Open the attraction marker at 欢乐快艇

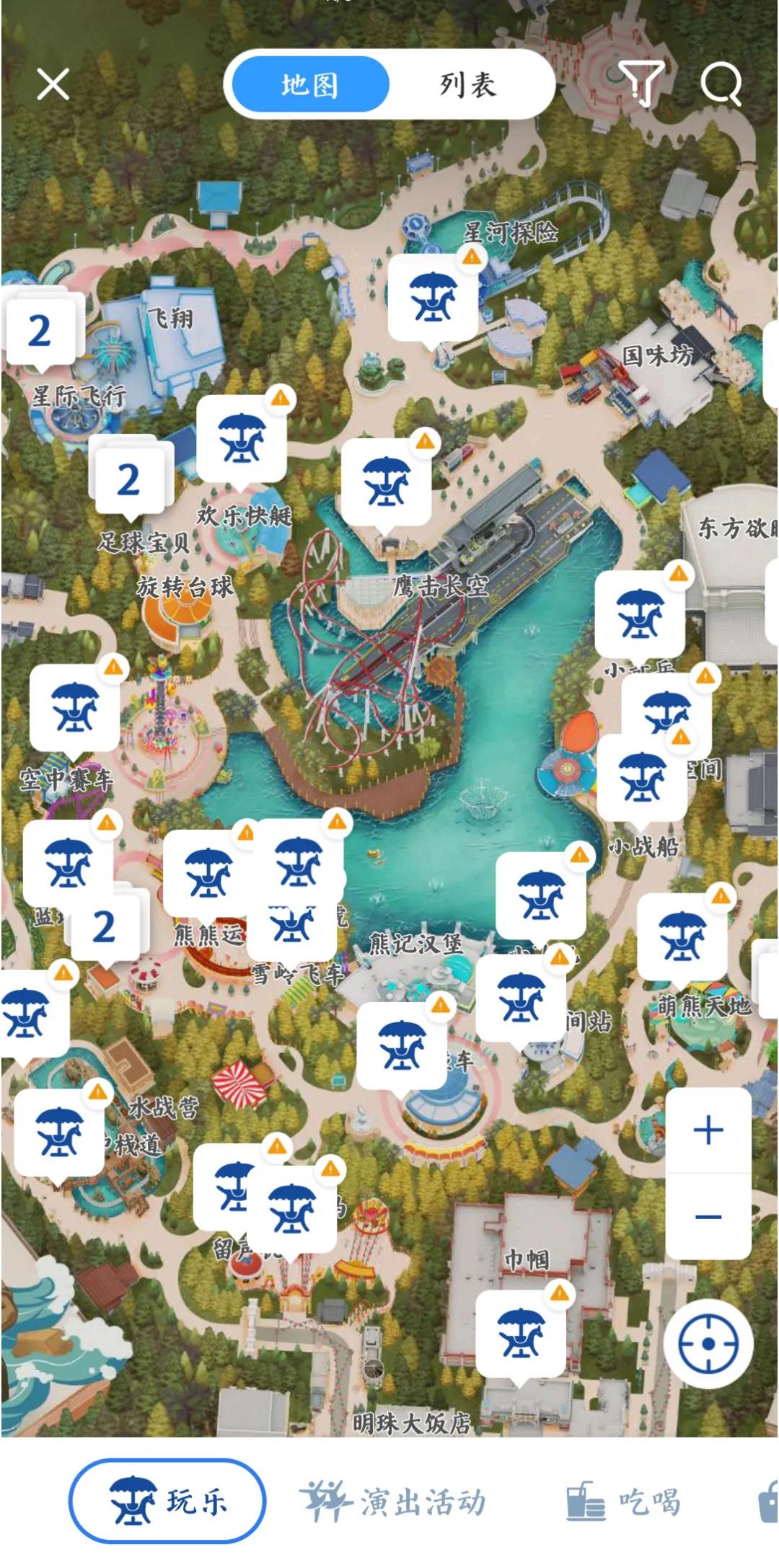tap(241, 438)
